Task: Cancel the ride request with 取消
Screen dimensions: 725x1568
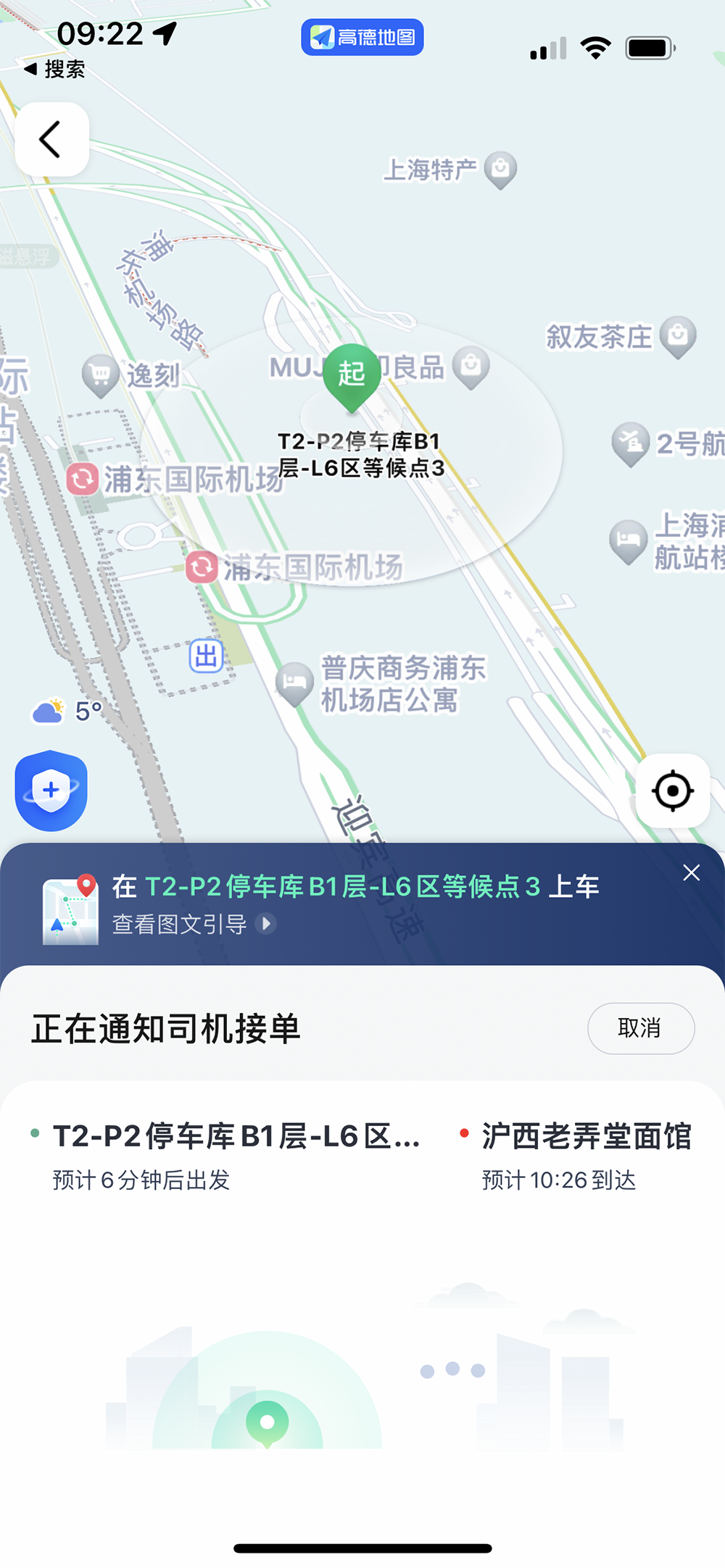Action: click(640, 1028)
